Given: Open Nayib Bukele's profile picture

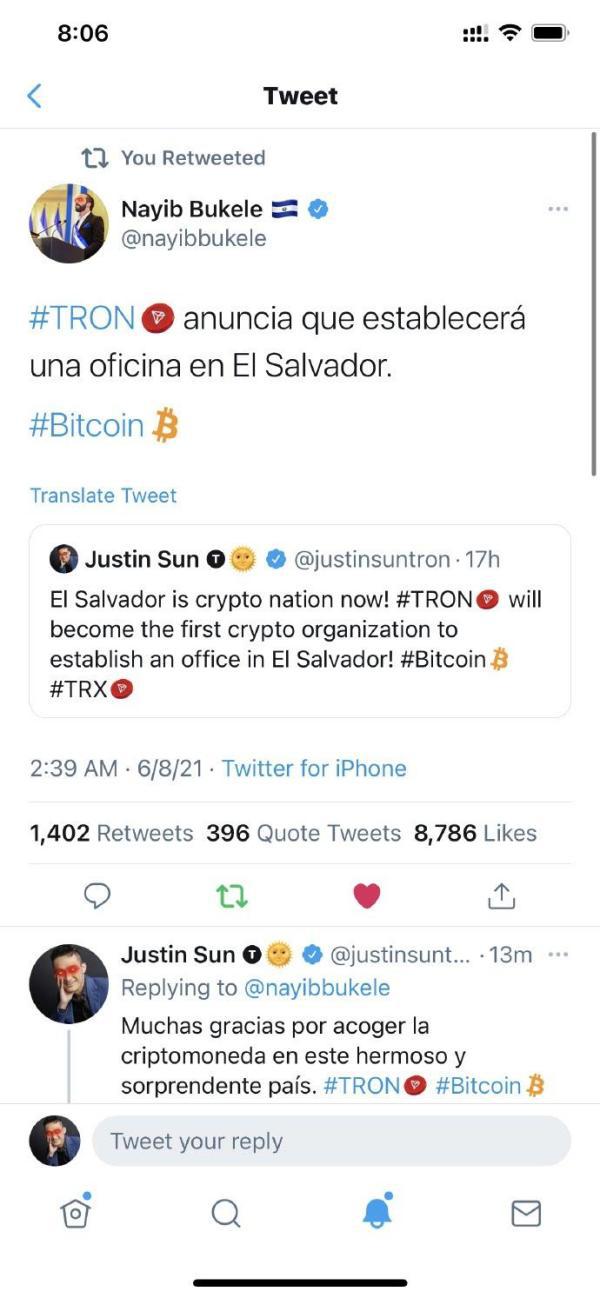Looking at the screenshot, I should (69, 224).
